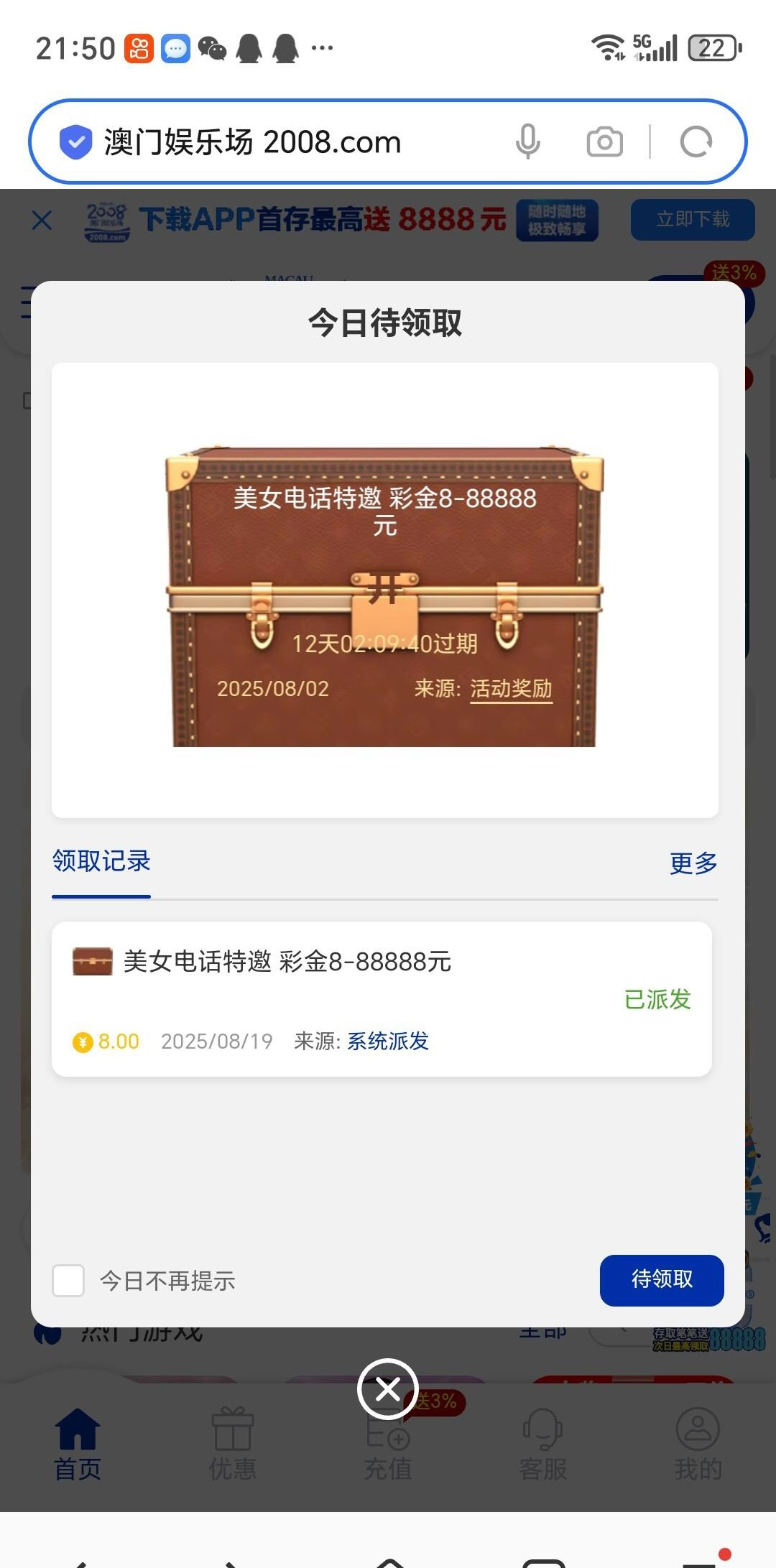
Task: Reload the page in the browser
Action: (696, 142)
